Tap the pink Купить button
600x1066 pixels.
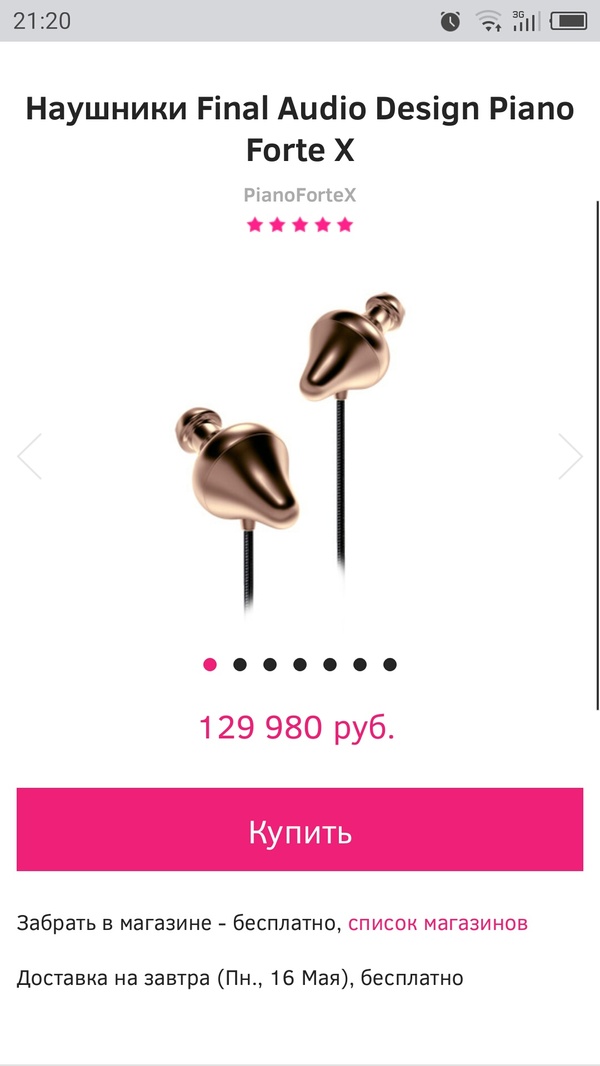coord(300,830)
